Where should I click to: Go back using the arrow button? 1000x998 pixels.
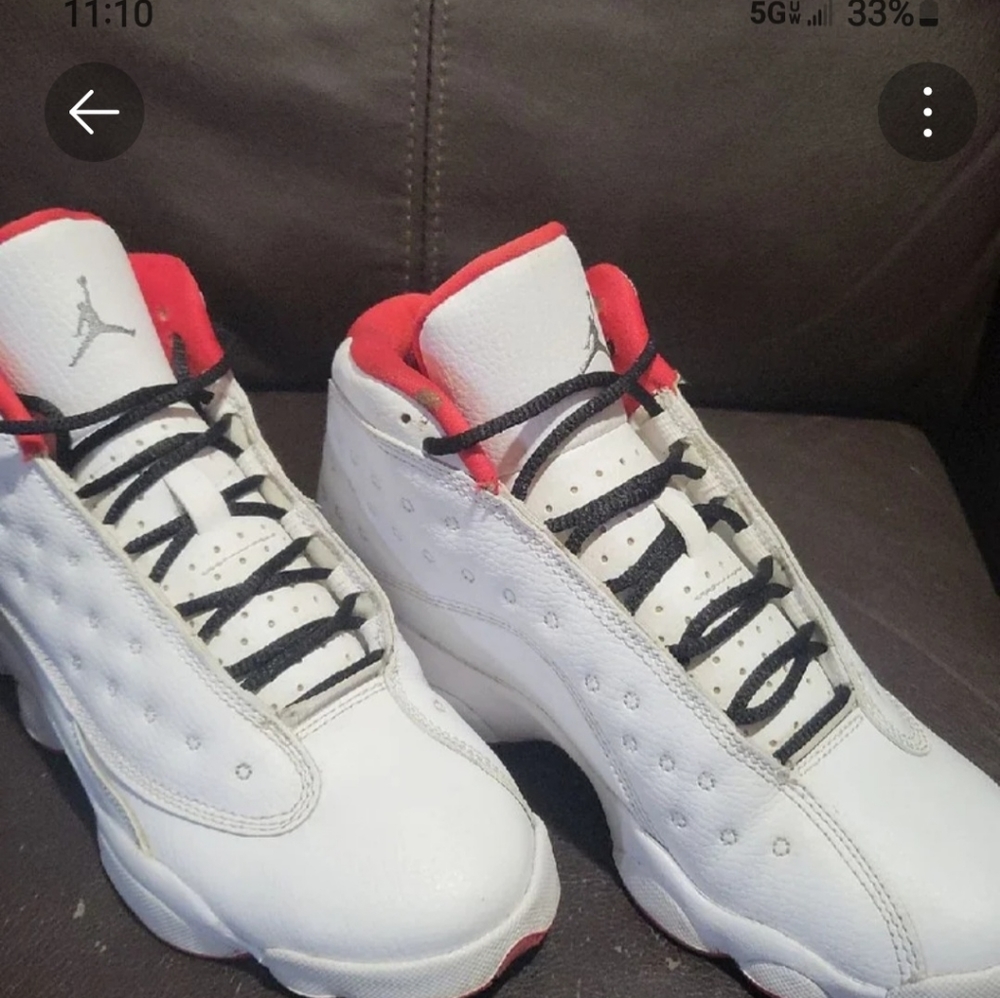(94, 112)
